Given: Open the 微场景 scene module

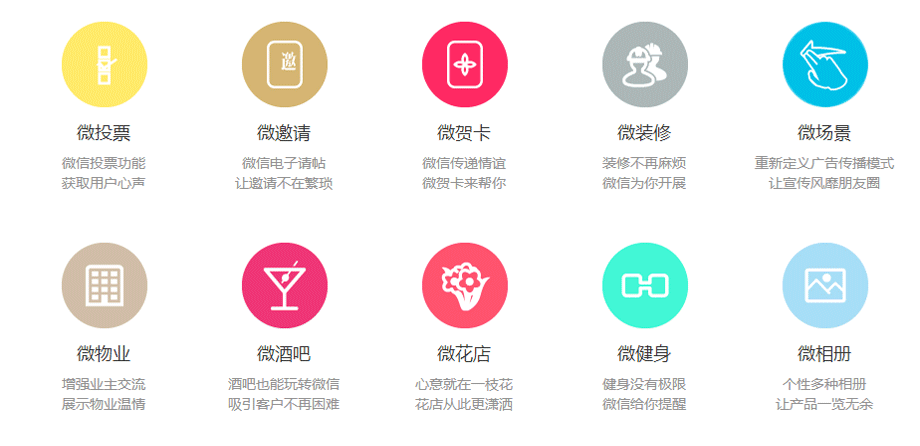Looking at the screenshot, I should pyautogui.click(x=824, y=65).
